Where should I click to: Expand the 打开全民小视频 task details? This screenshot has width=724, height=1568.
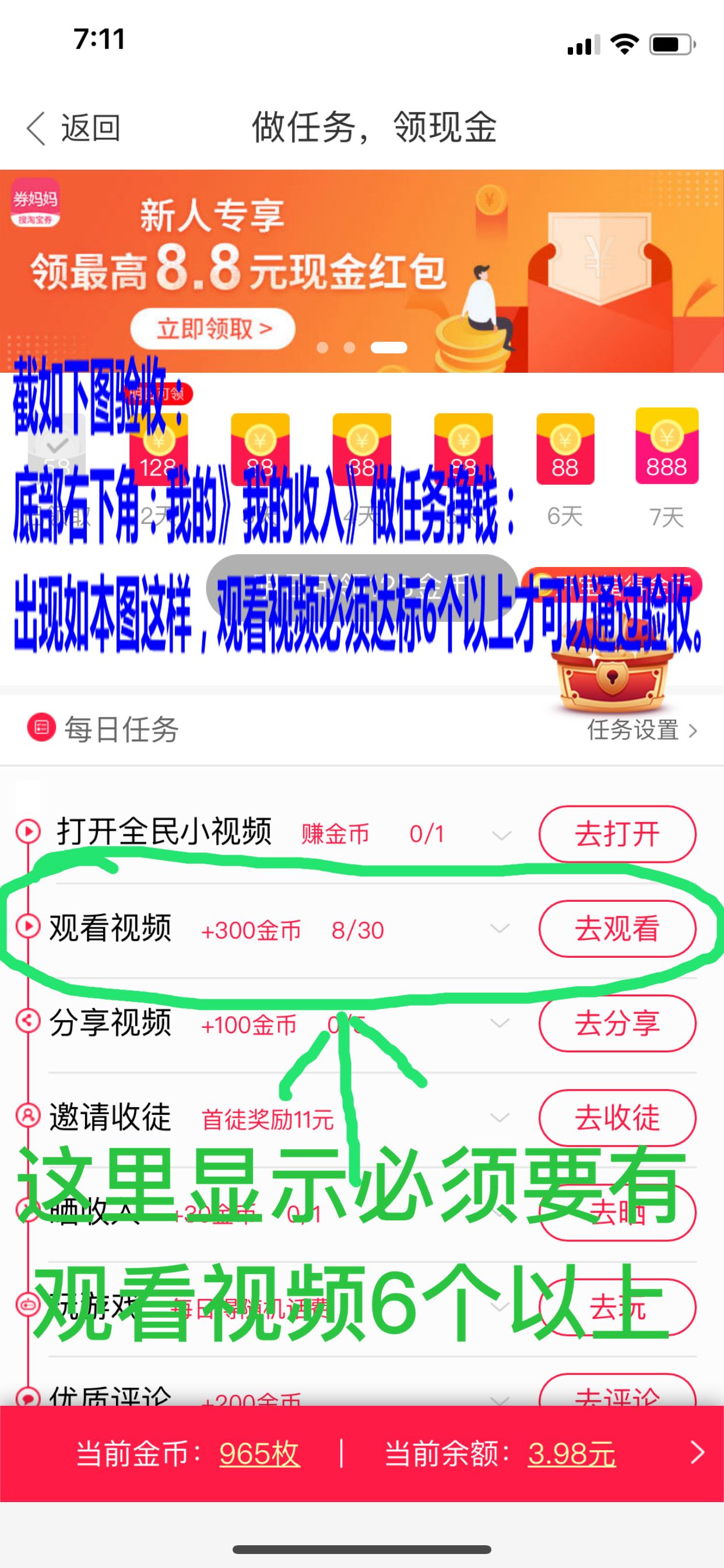500,835
